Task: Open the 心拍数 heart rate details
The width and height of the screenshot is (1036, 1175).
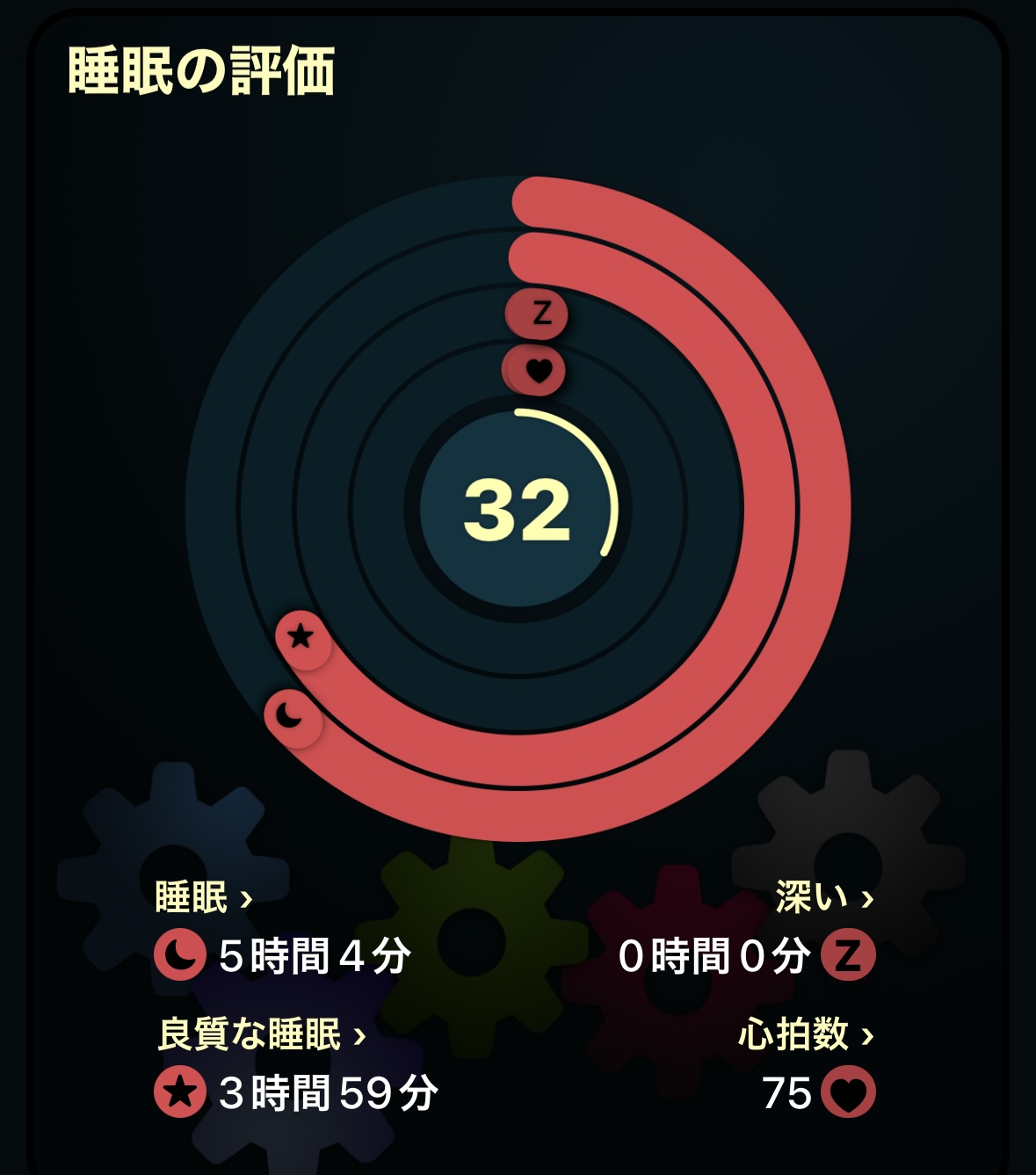Action: click(x=805, y=1034)
